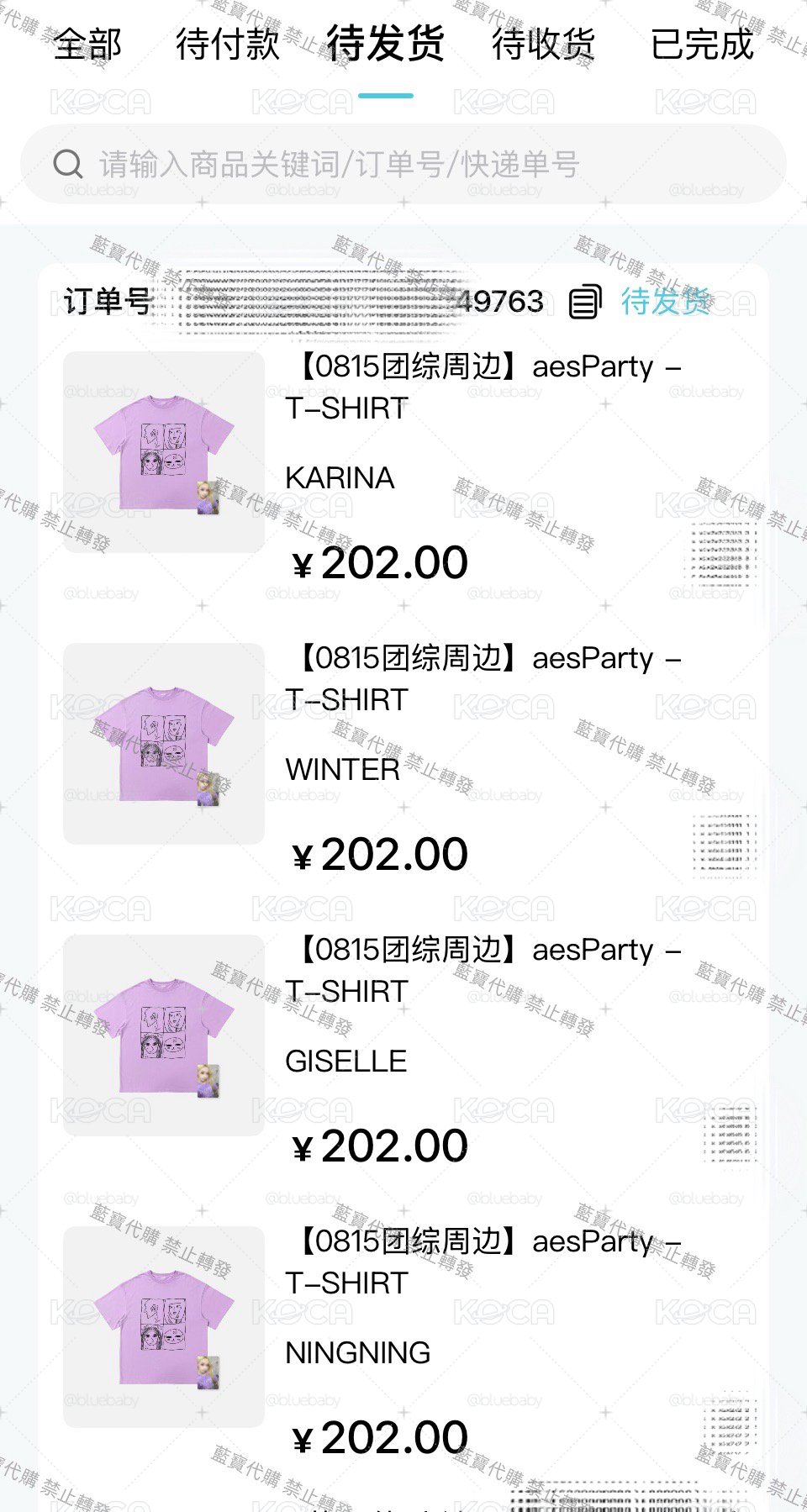Open the KARINA T-shirt order item

pyautogui.click(x=403, y=467)
